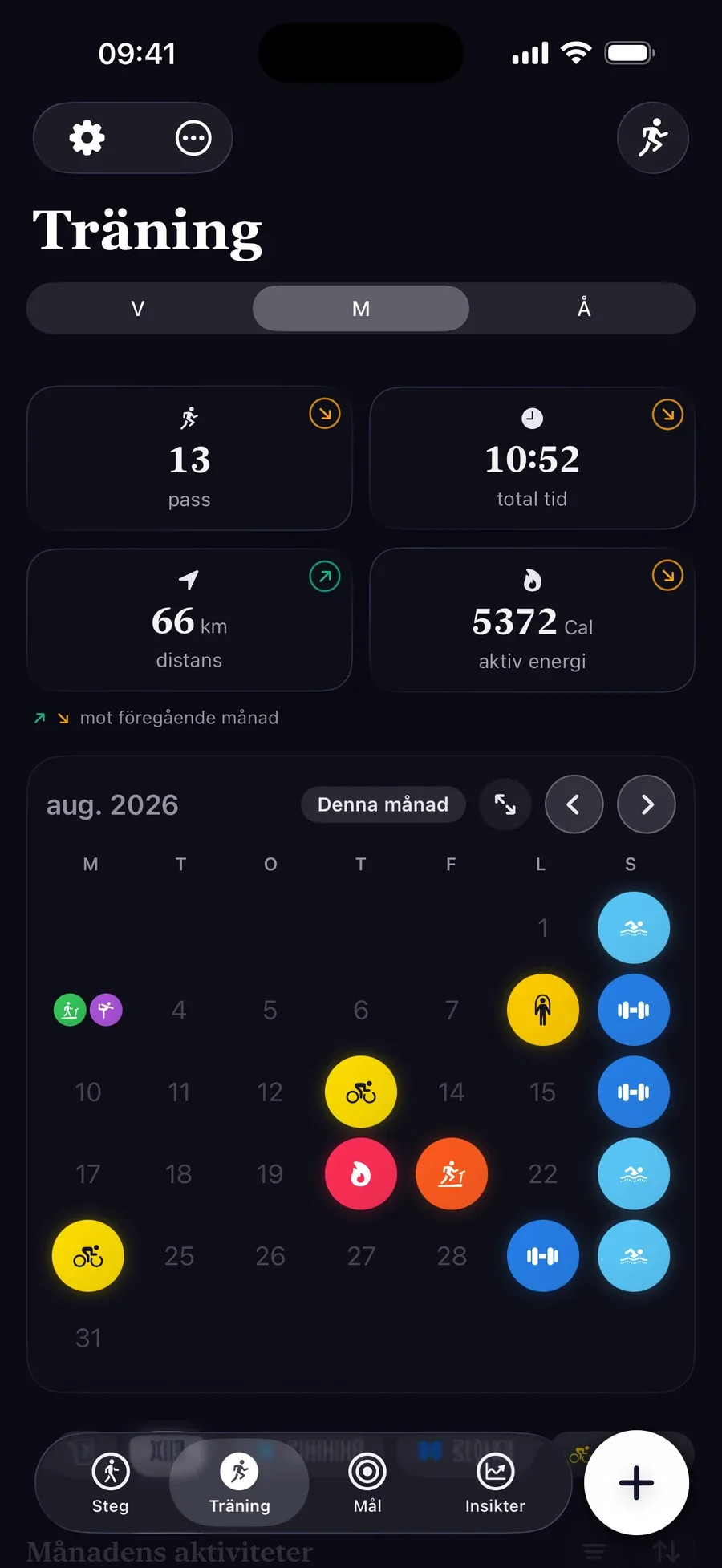The height and width of the screenshot is (1568, 722).
Task: Go to next month in calendar
Action: 647,804
